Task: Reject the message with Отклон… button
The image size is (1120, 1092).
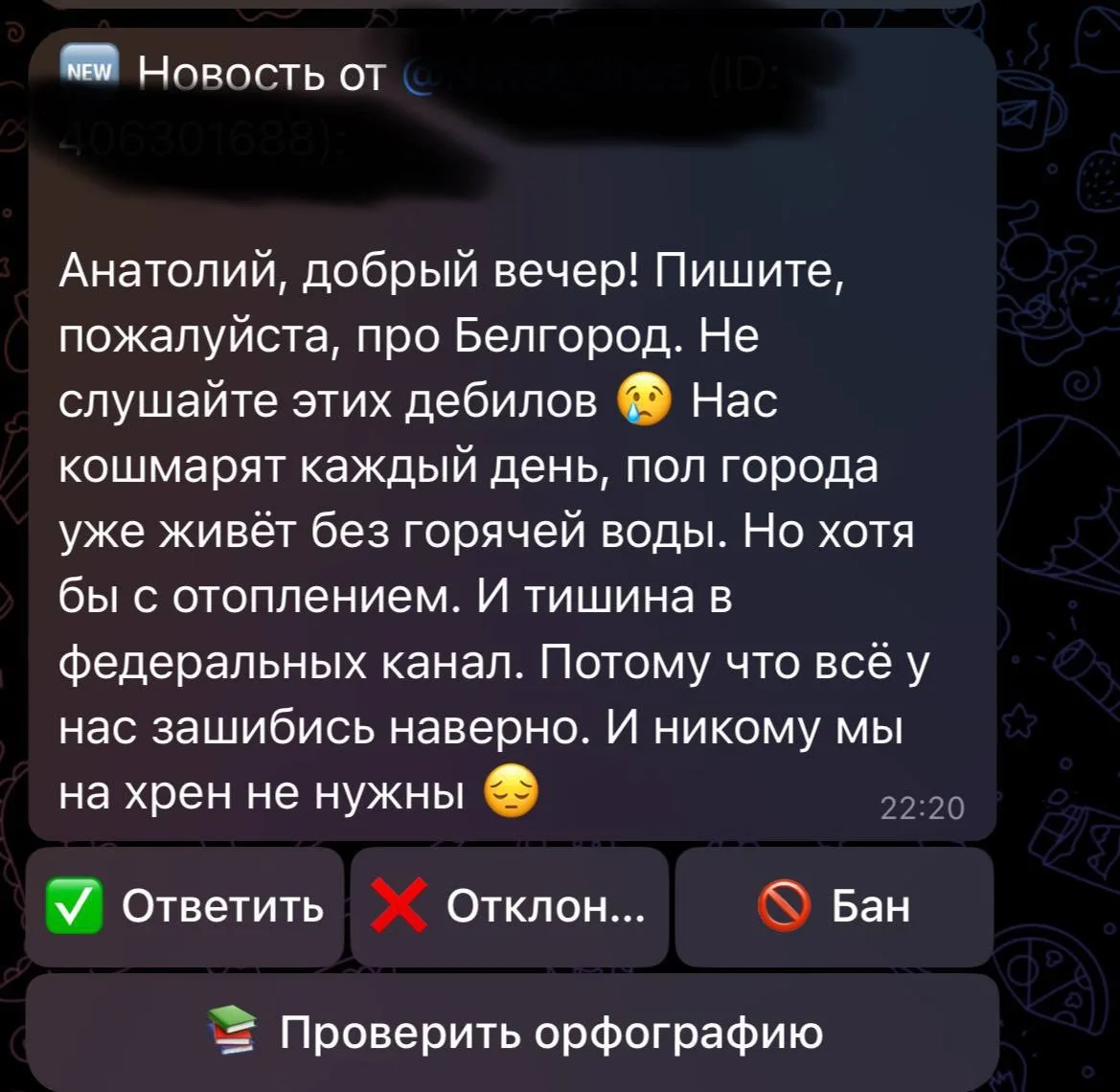Action: tap(509, 905)
